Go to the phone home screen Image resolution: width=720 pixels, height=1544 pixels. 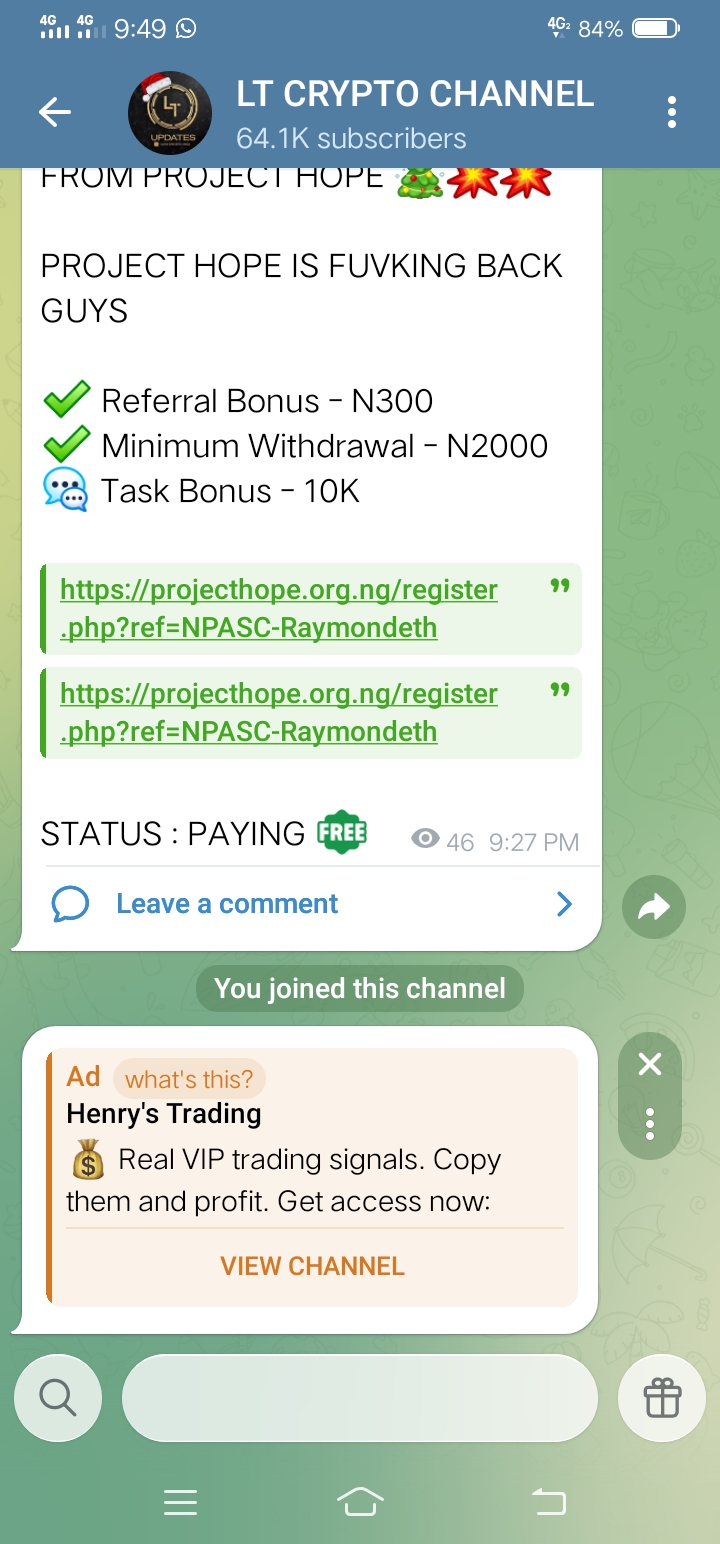360,1501
